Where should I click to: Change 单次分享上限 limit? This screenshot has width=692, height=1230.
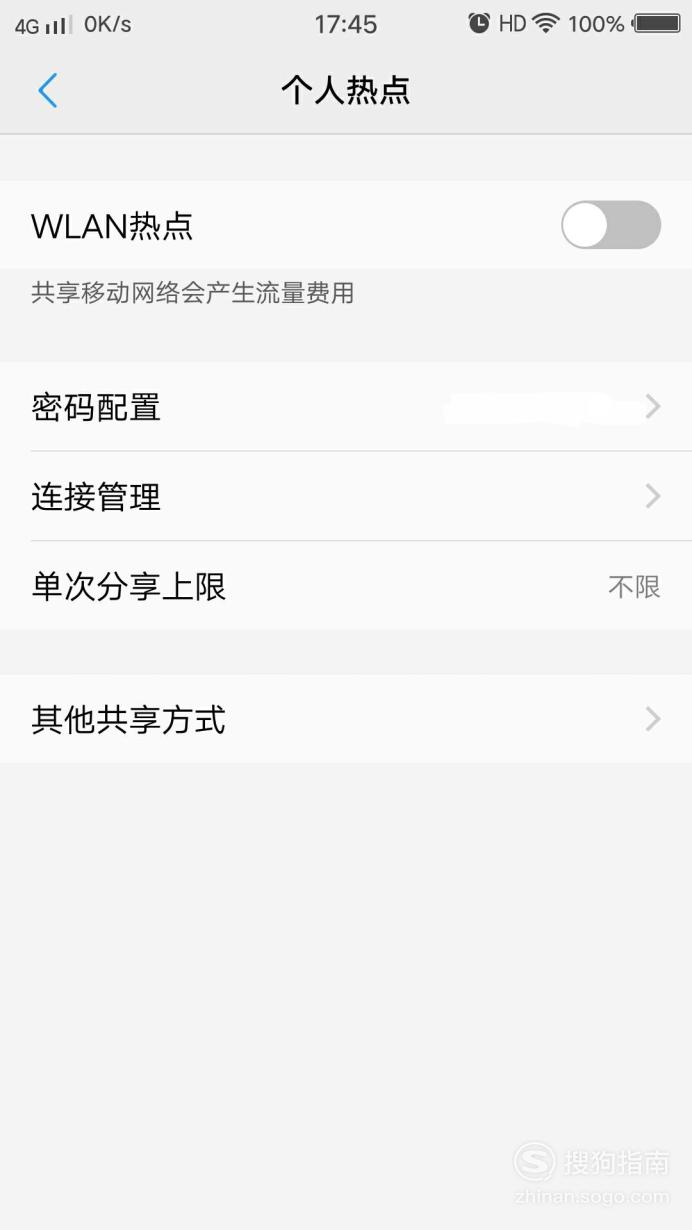coord(346,585)
